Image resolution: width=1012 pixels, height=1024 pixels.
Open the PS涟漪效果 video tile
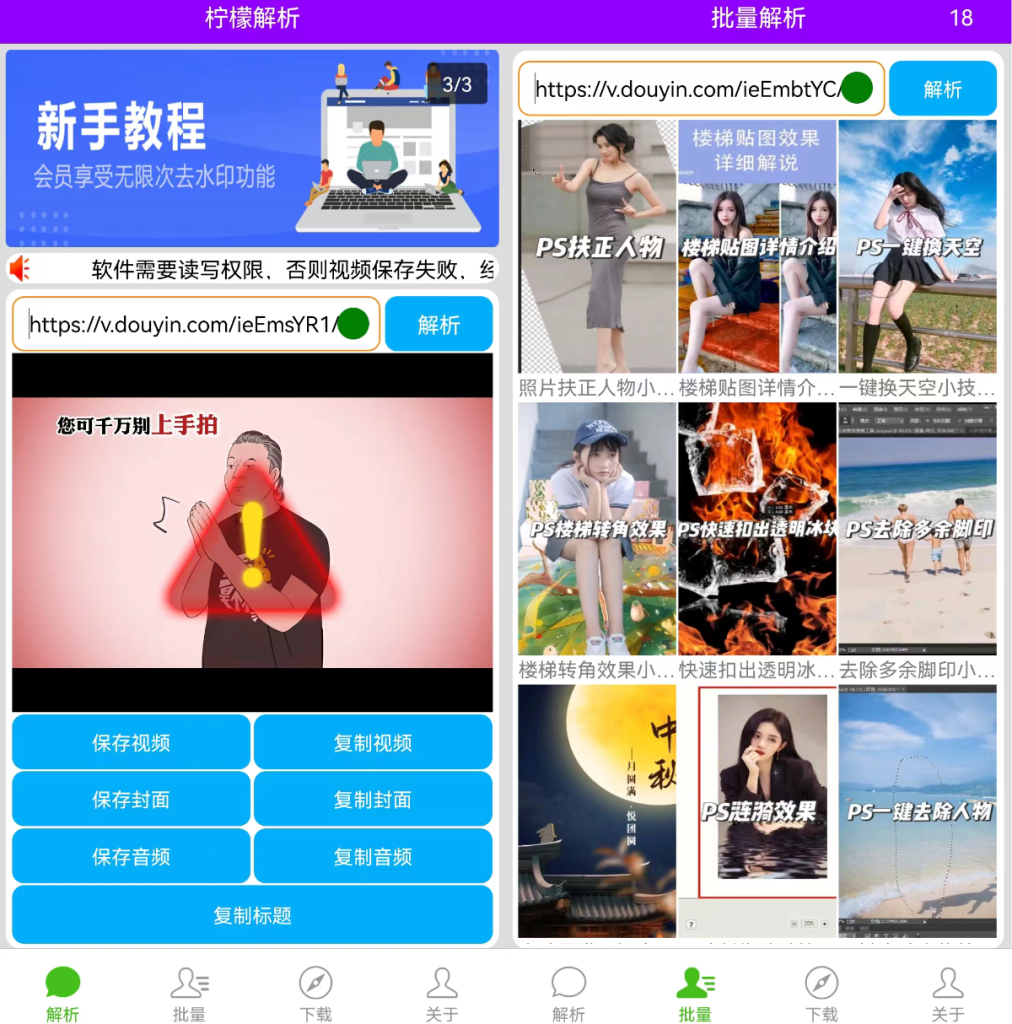757,810
